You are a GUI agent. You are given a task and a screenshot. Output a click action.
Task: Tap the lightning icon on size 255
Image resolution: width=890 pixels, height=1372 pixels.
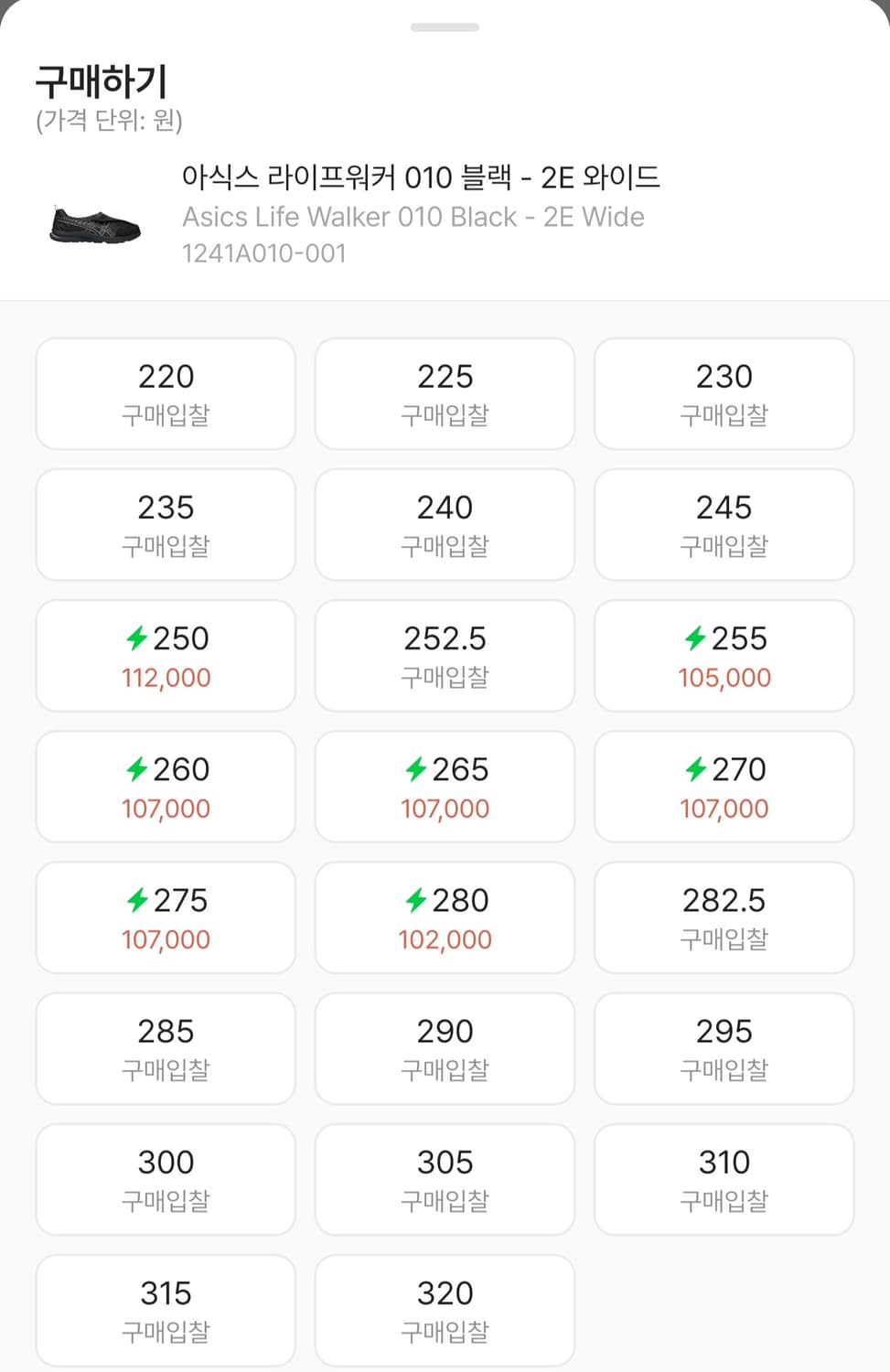click(x=696, y=638)
